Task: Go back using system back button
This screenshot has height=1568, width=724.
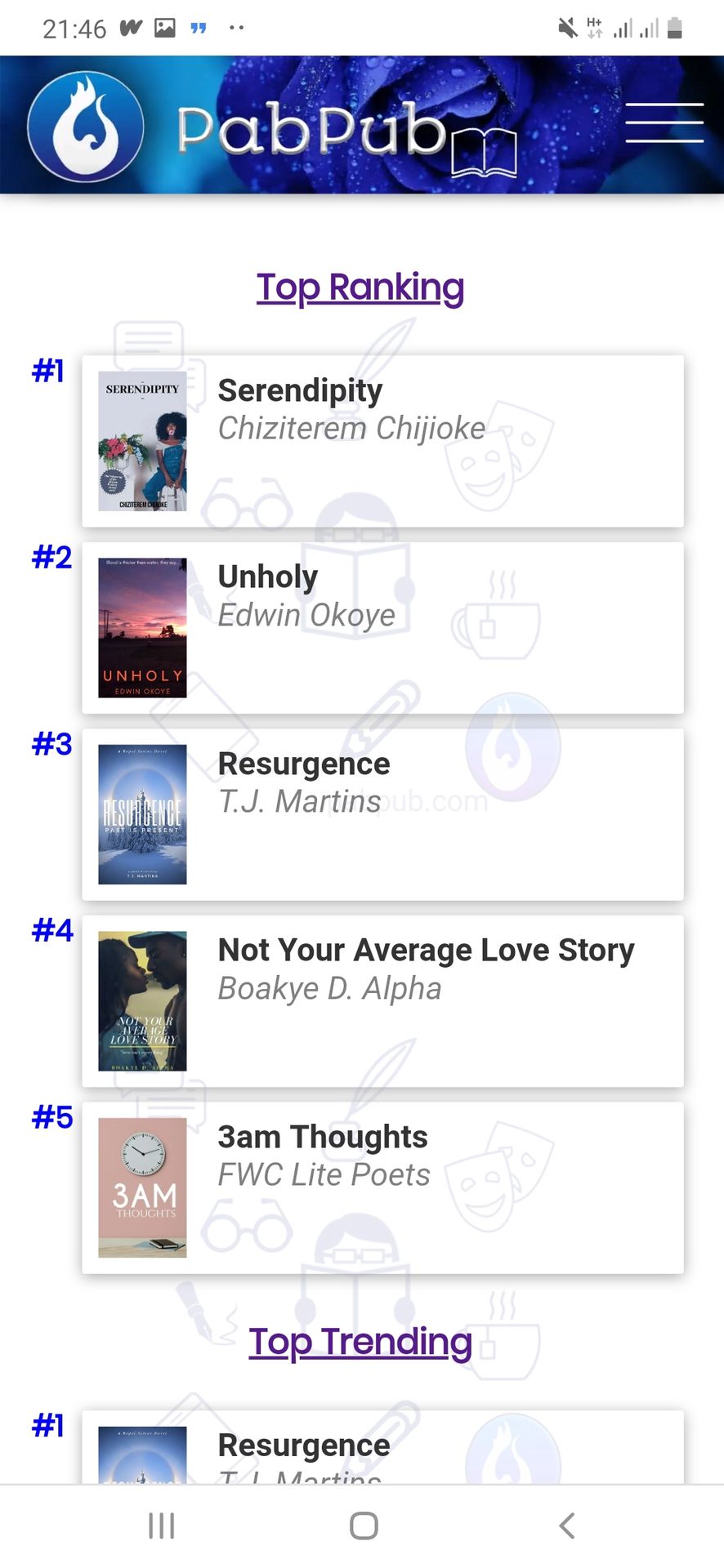Action: point(566,1526)
